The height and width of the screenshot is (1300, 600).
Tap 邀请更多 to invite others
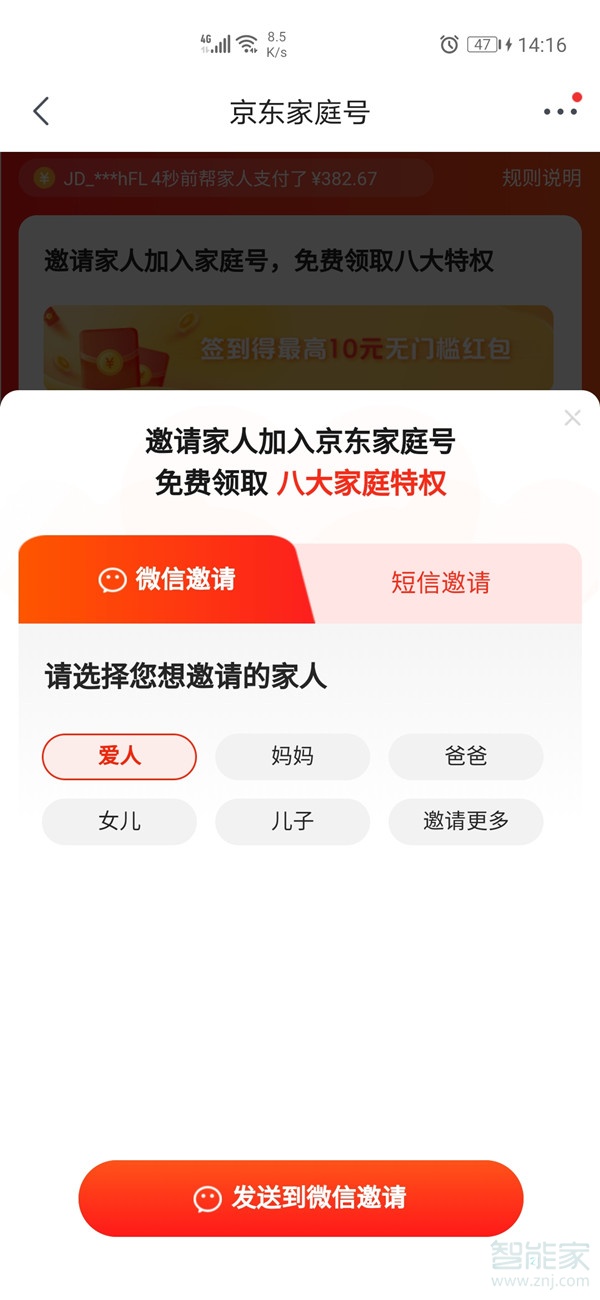point(465,821)
